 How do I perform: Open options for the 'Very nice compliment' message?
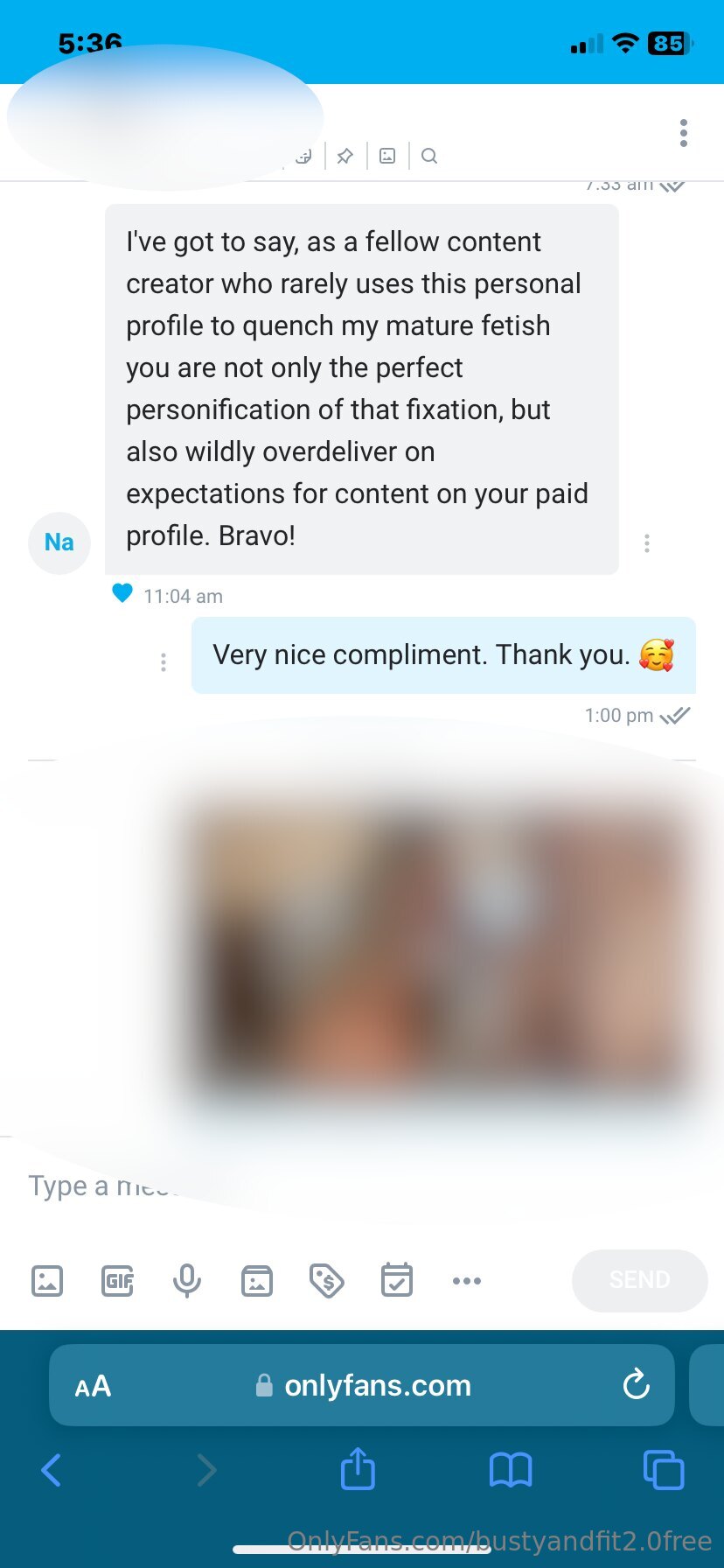(x=164, y=662)
